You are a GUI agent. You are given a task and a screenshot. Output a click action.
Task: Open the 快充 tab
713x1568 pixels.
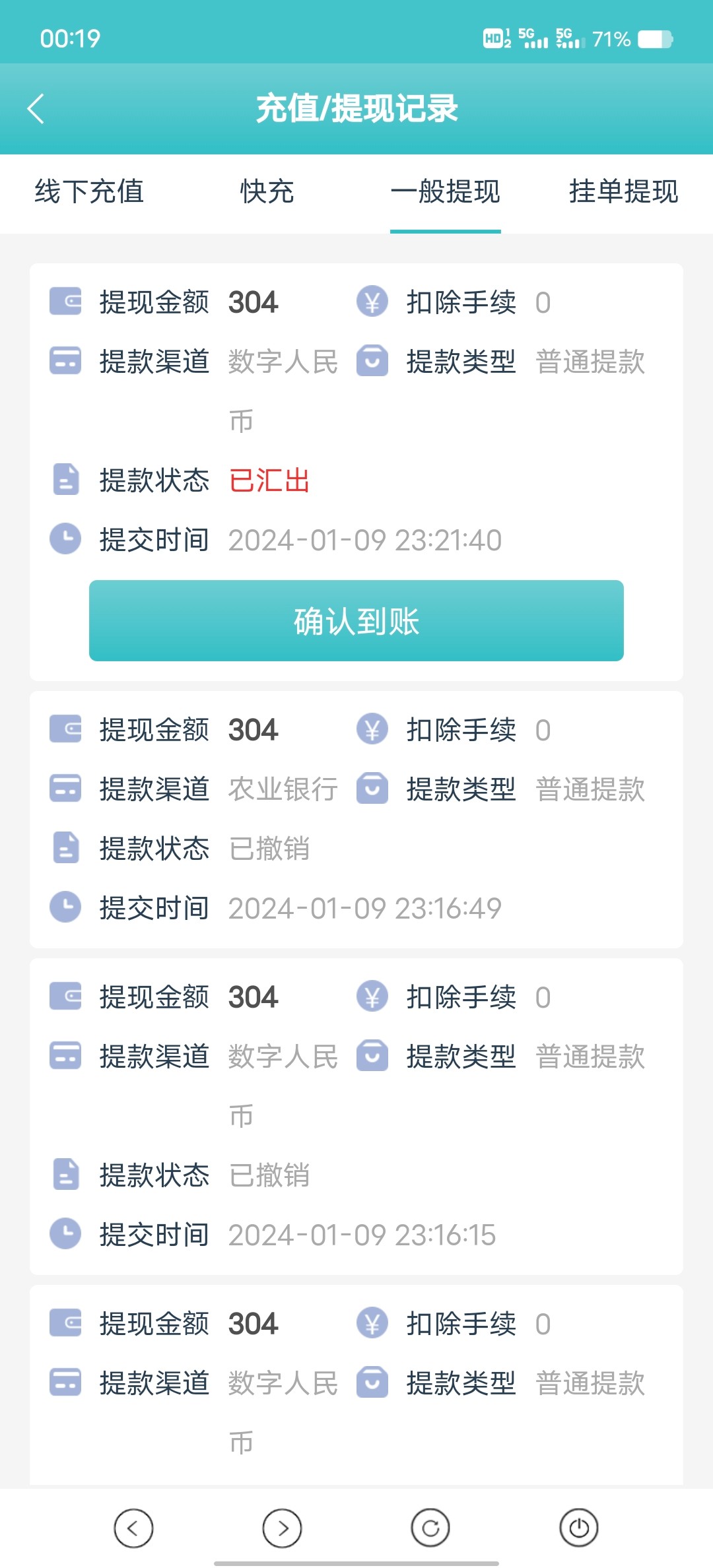(267, 192)
